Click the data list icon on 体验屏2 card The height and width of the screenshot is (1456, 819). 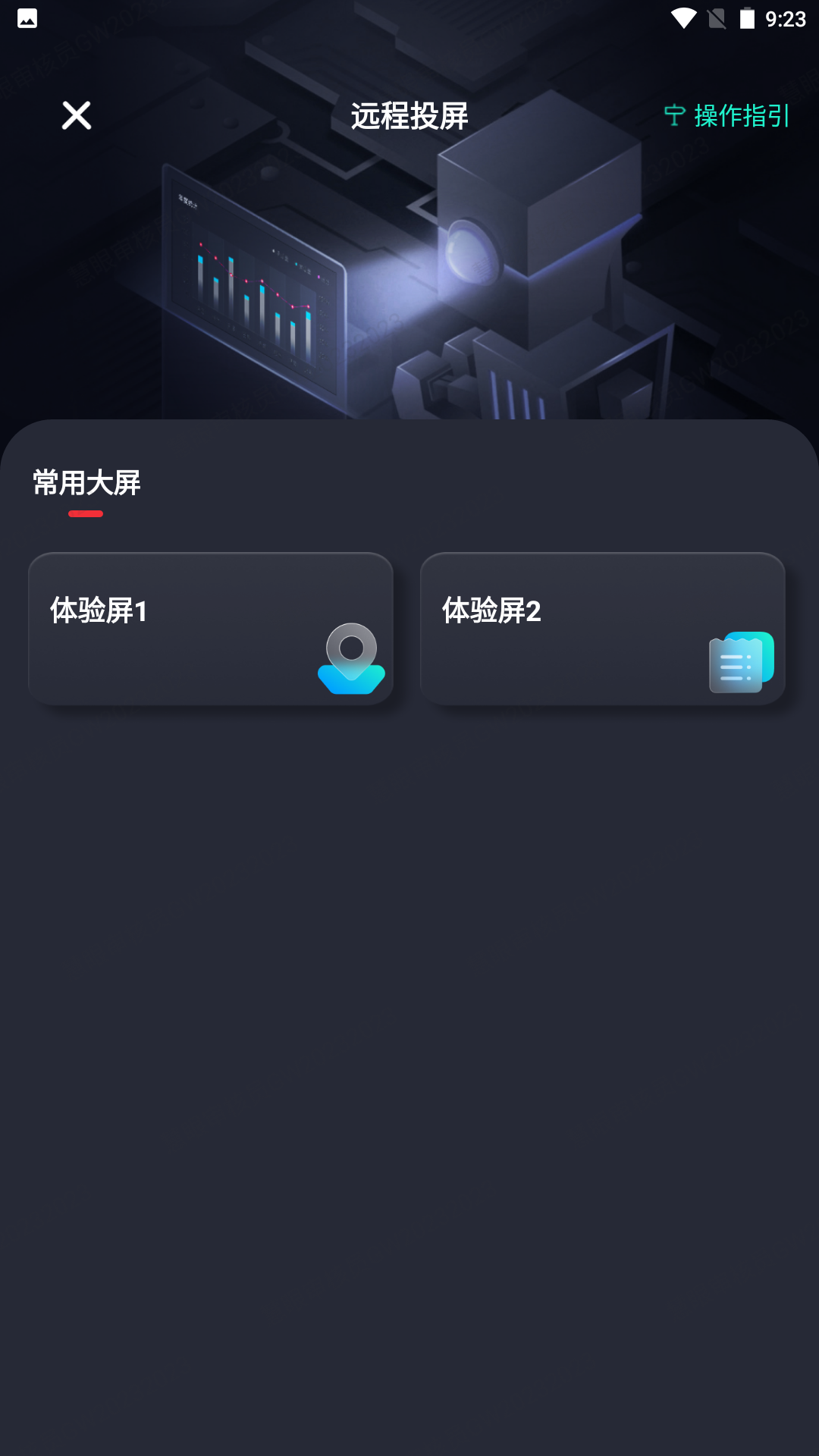coord(741,661)
